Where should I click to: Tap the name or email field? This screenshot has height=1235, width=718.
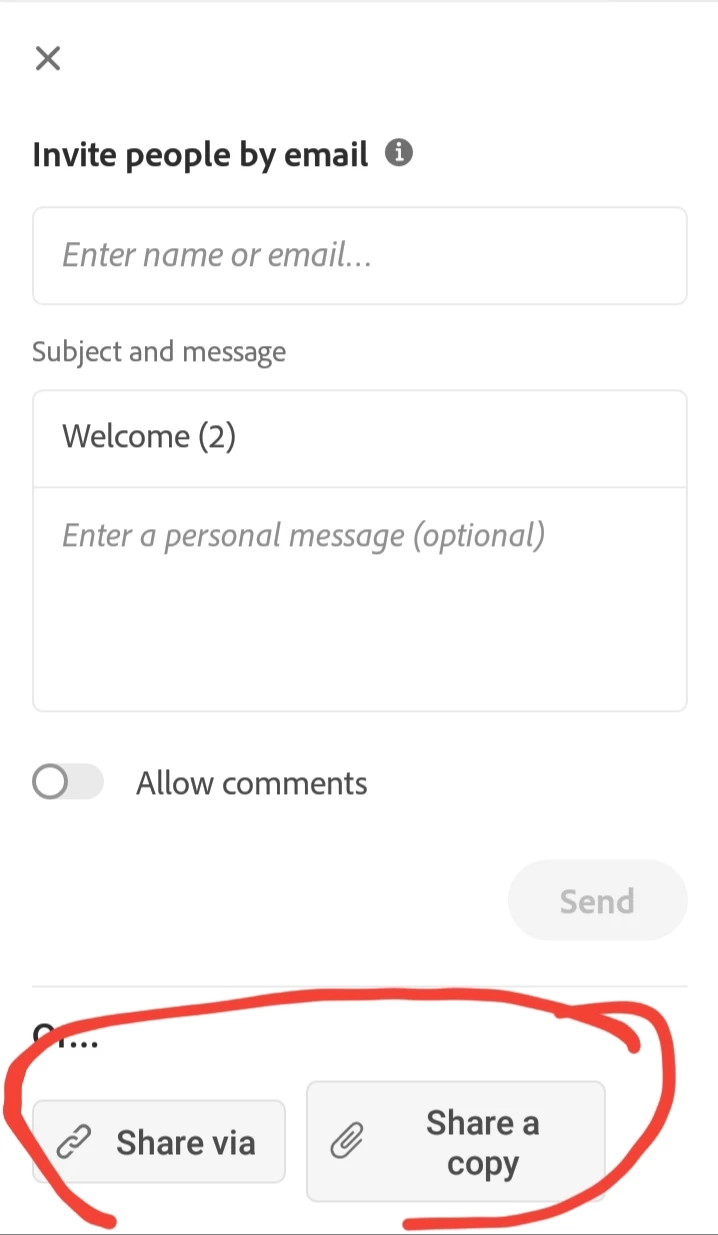(359, 256)
